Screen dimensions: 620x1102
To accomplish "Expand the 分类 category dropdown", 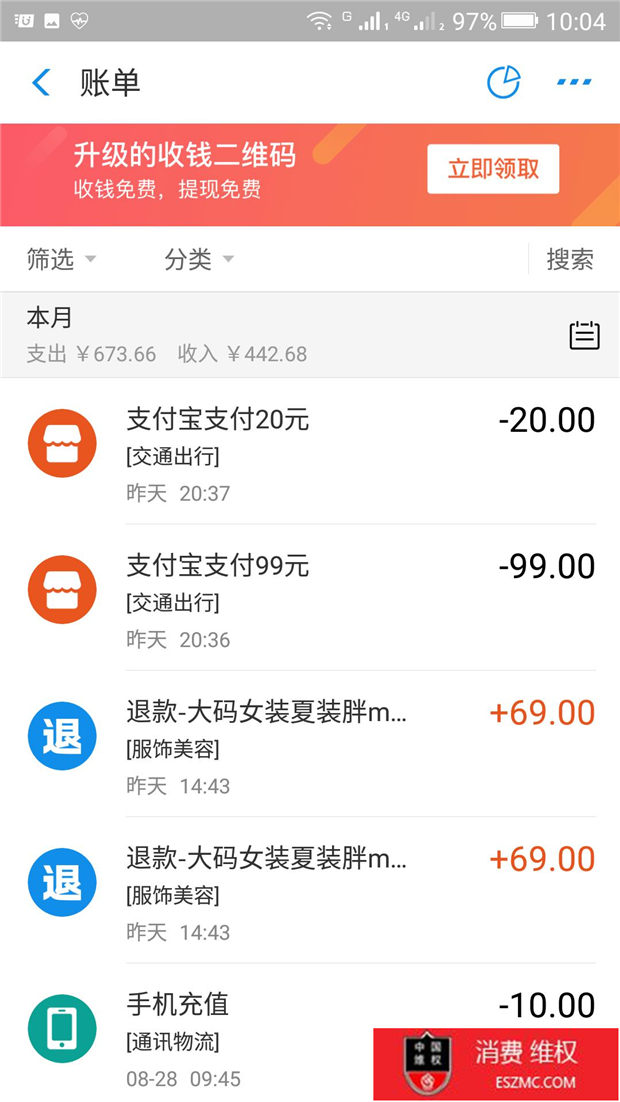I will pyautogui.click(x=199, y=259).
